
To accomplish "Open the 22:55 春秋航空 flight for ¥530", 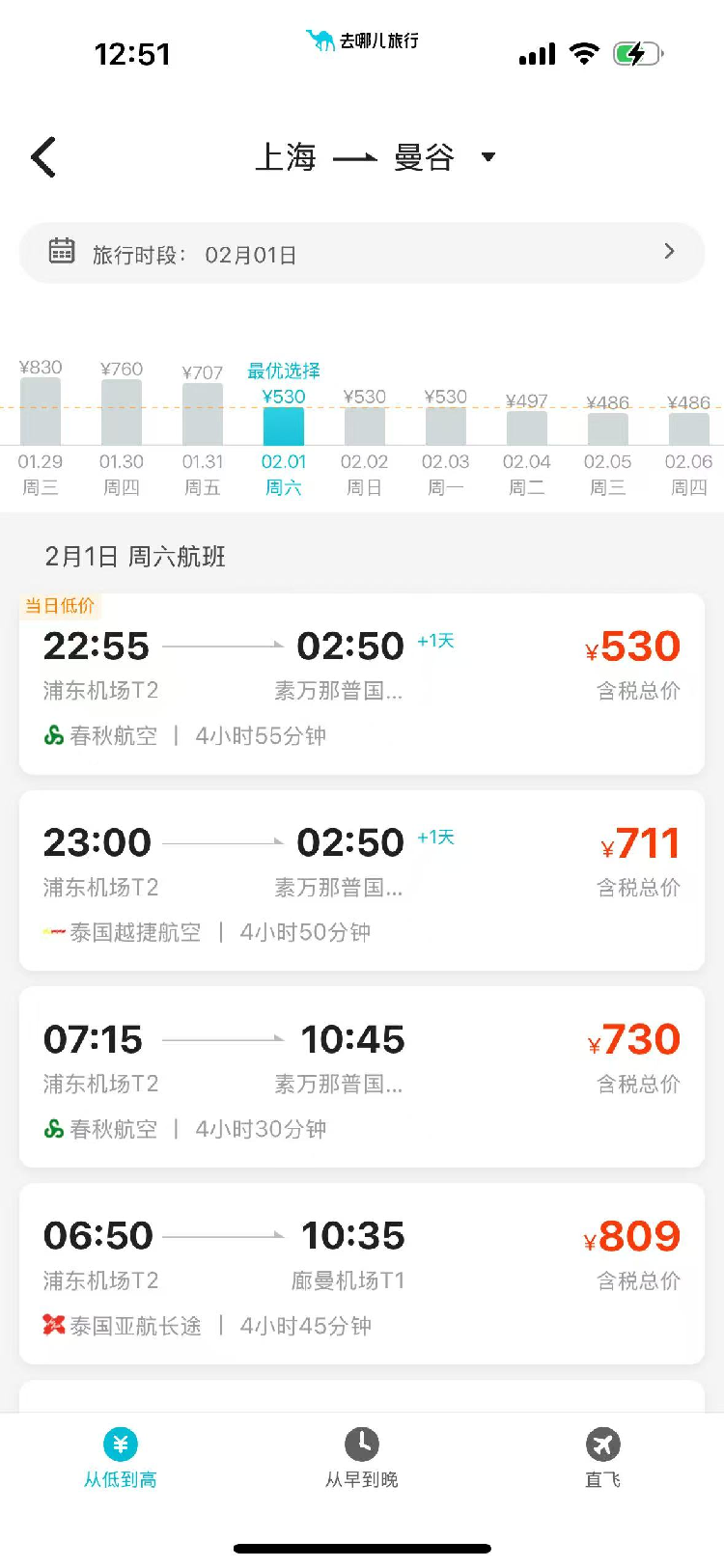I will click(362, 684).
